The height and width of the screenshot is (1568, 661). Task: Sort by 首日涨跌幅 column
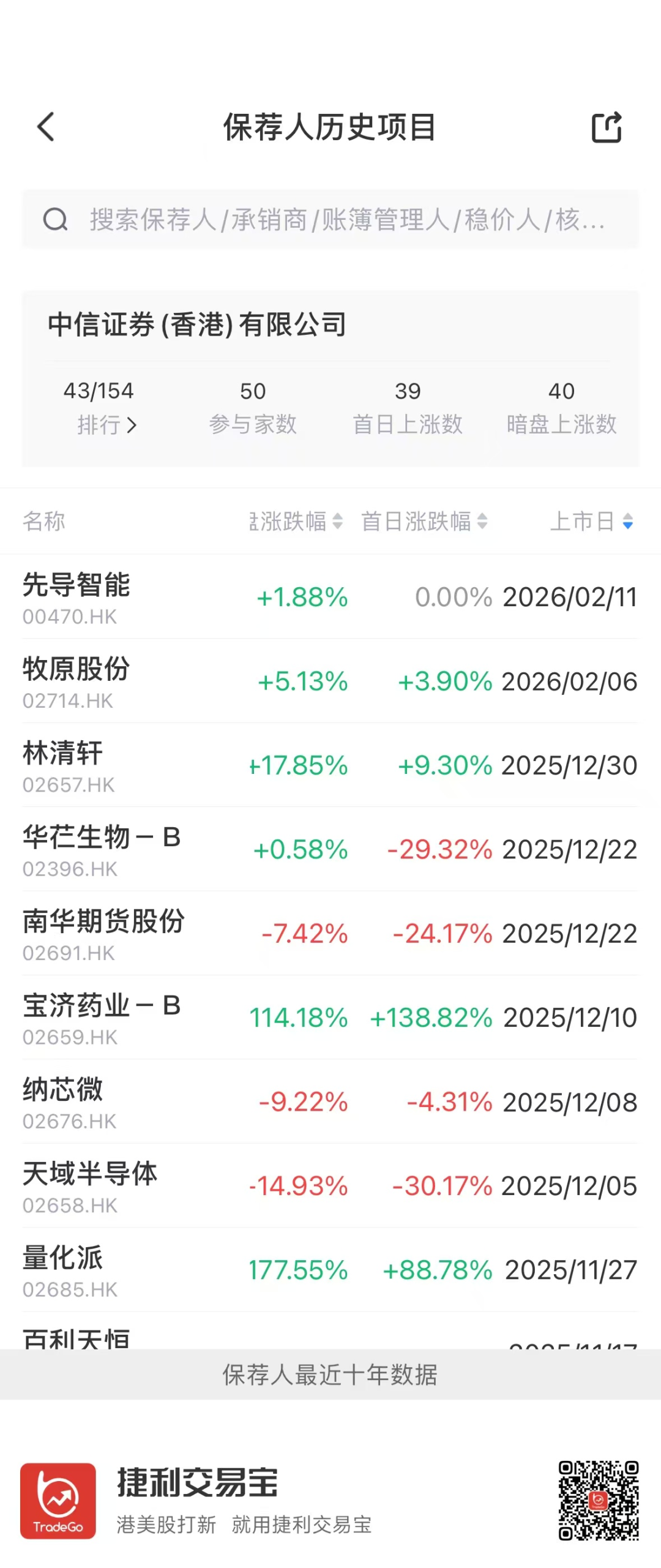pos(424,521)
